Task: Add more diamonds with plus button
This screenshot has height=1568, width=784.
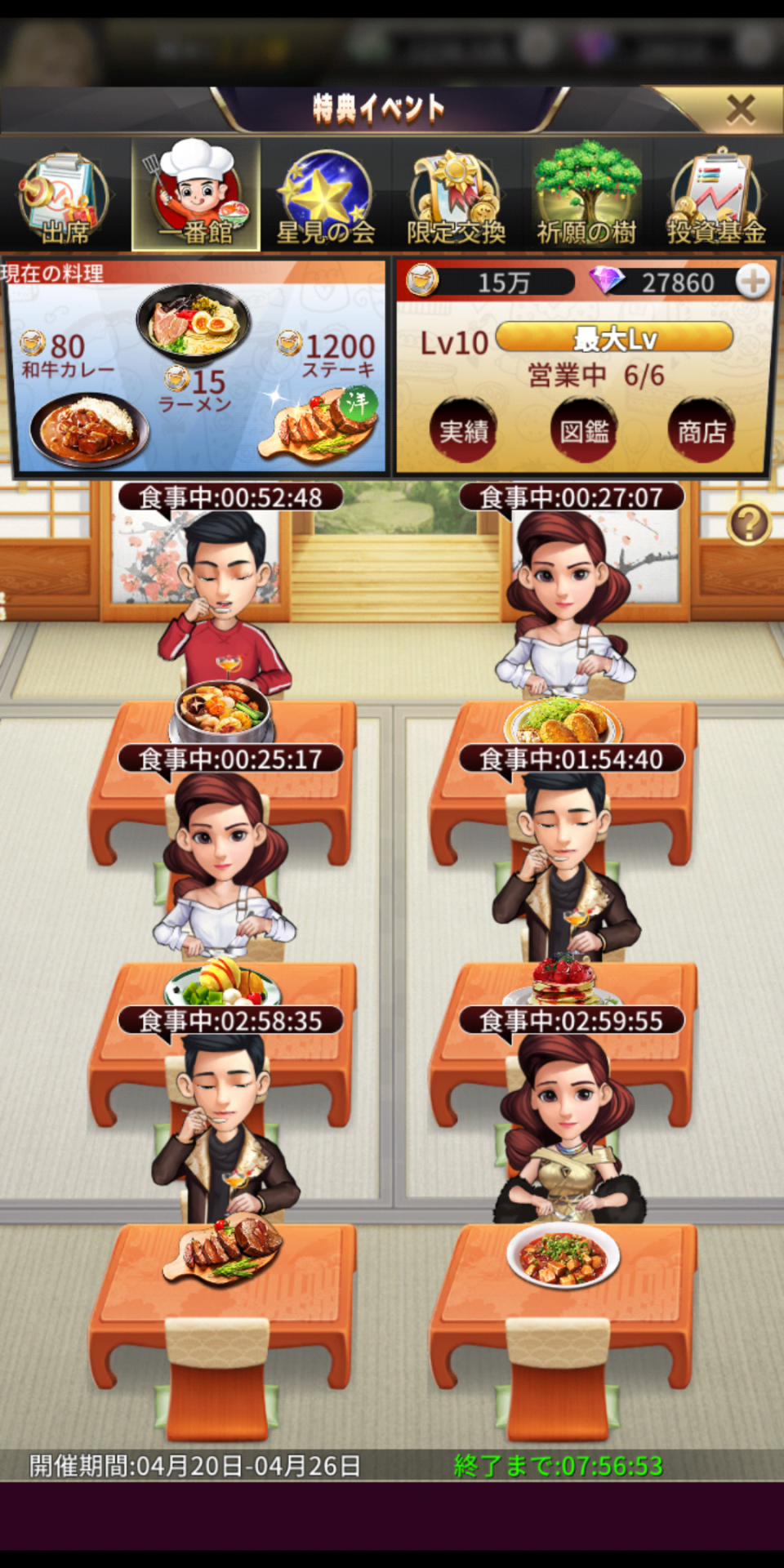Action: pos(752,282)
